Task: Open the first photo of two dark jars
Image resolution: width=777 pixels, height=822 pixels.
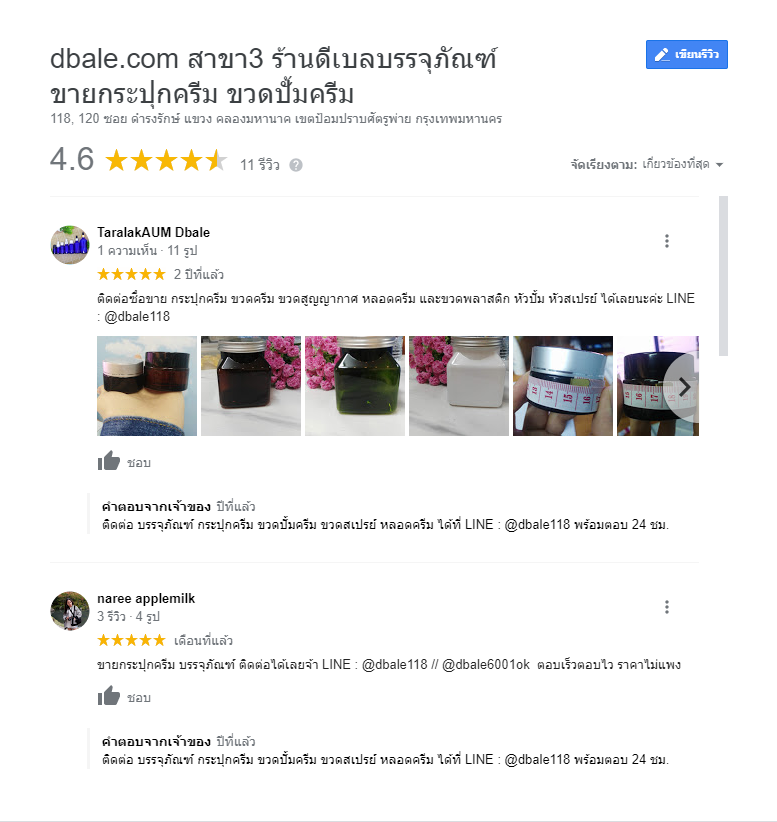Action: (x=146, y=386)
